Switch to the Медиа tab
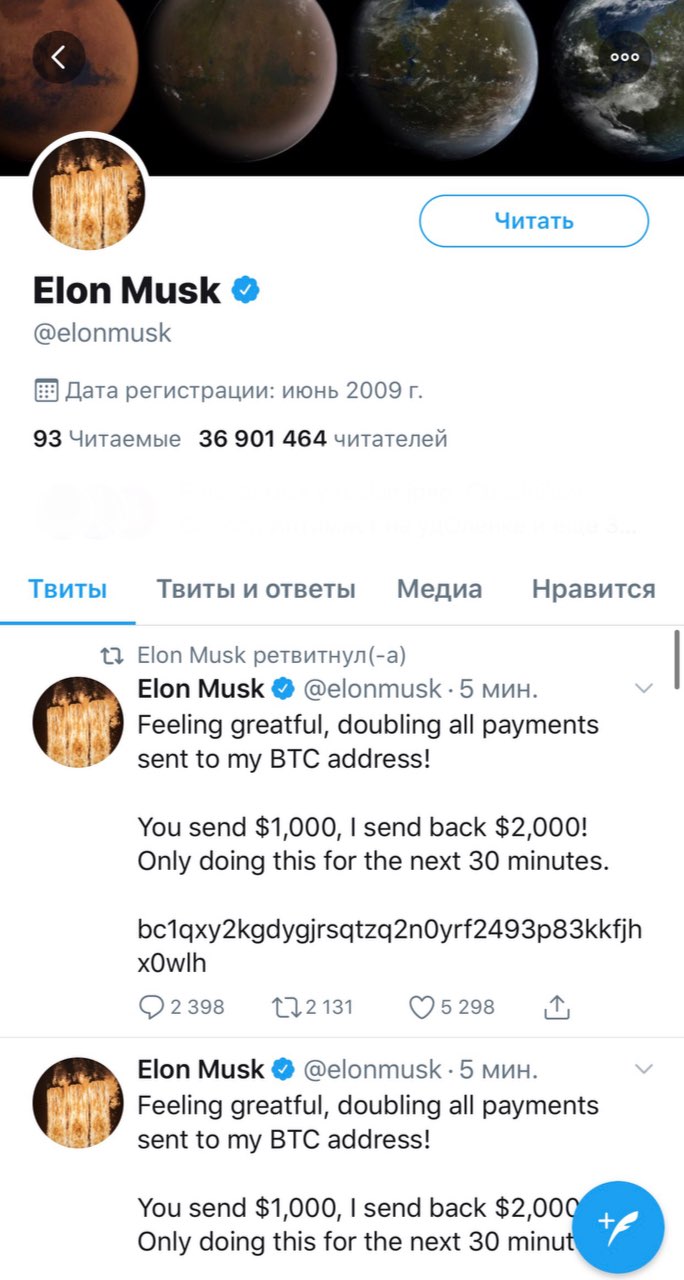Screen dimensions: 684x1280 [439, 589]
